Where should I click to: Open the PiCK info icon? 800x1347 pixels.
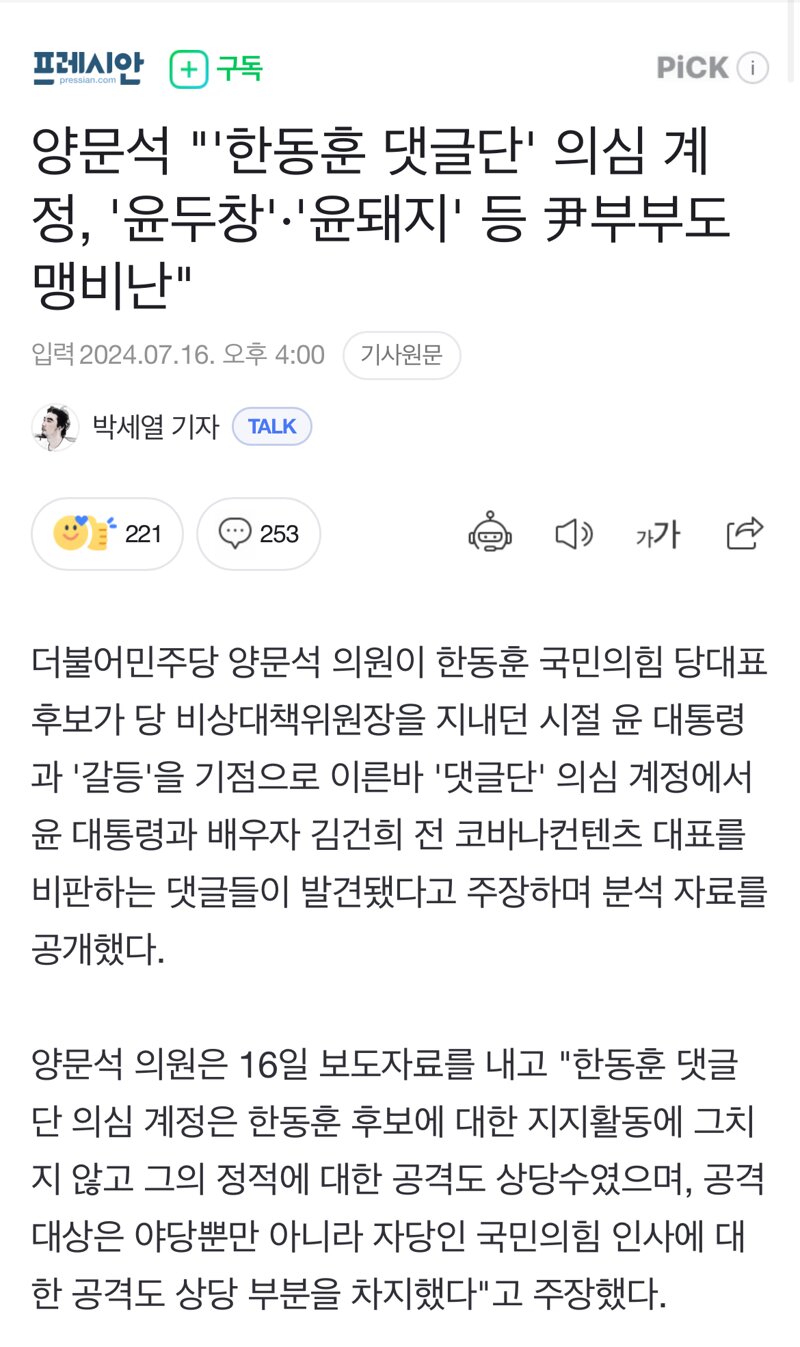point(752,68)
